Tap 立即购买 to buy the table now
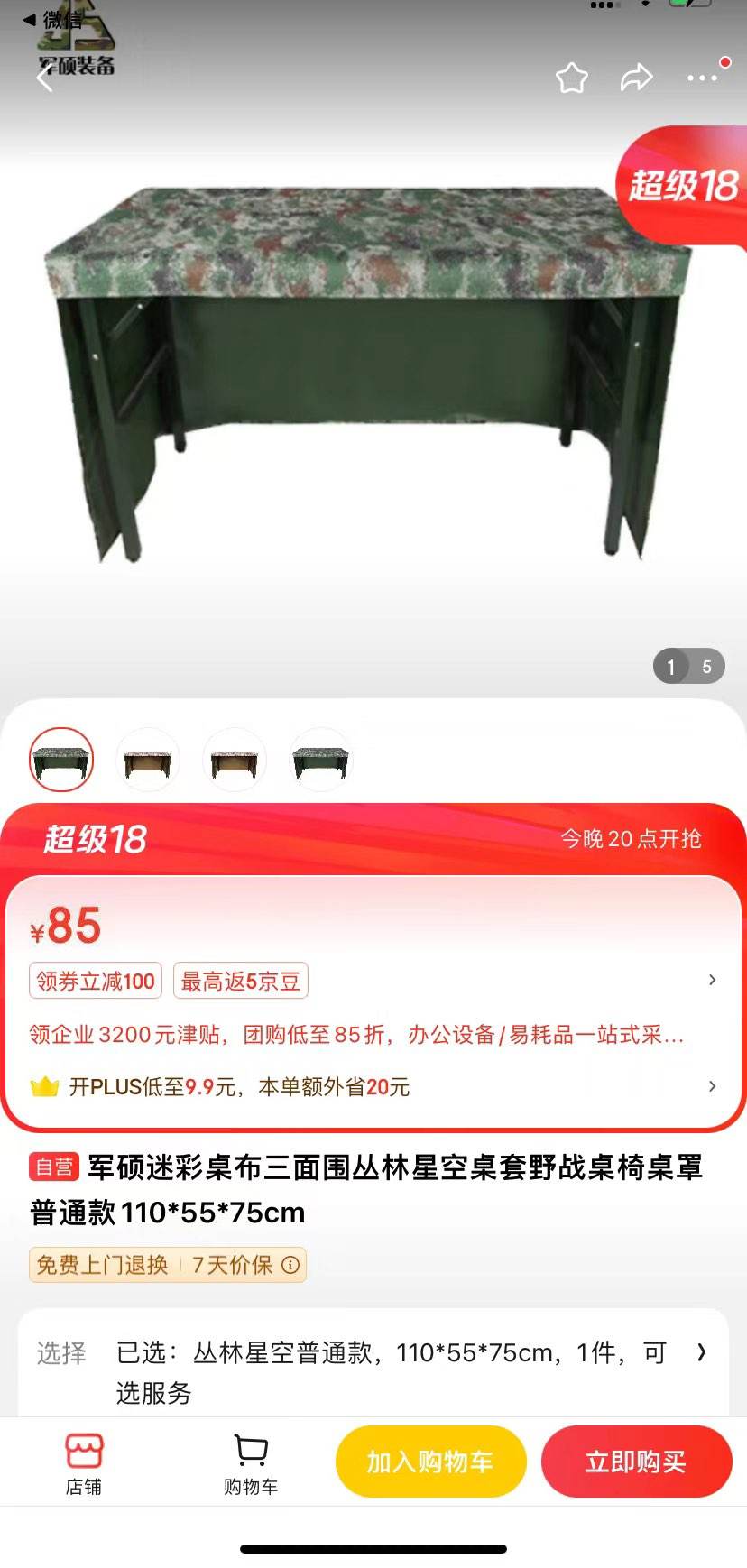The width and height of the screenshot is (747, 1568). (636, 1462)
